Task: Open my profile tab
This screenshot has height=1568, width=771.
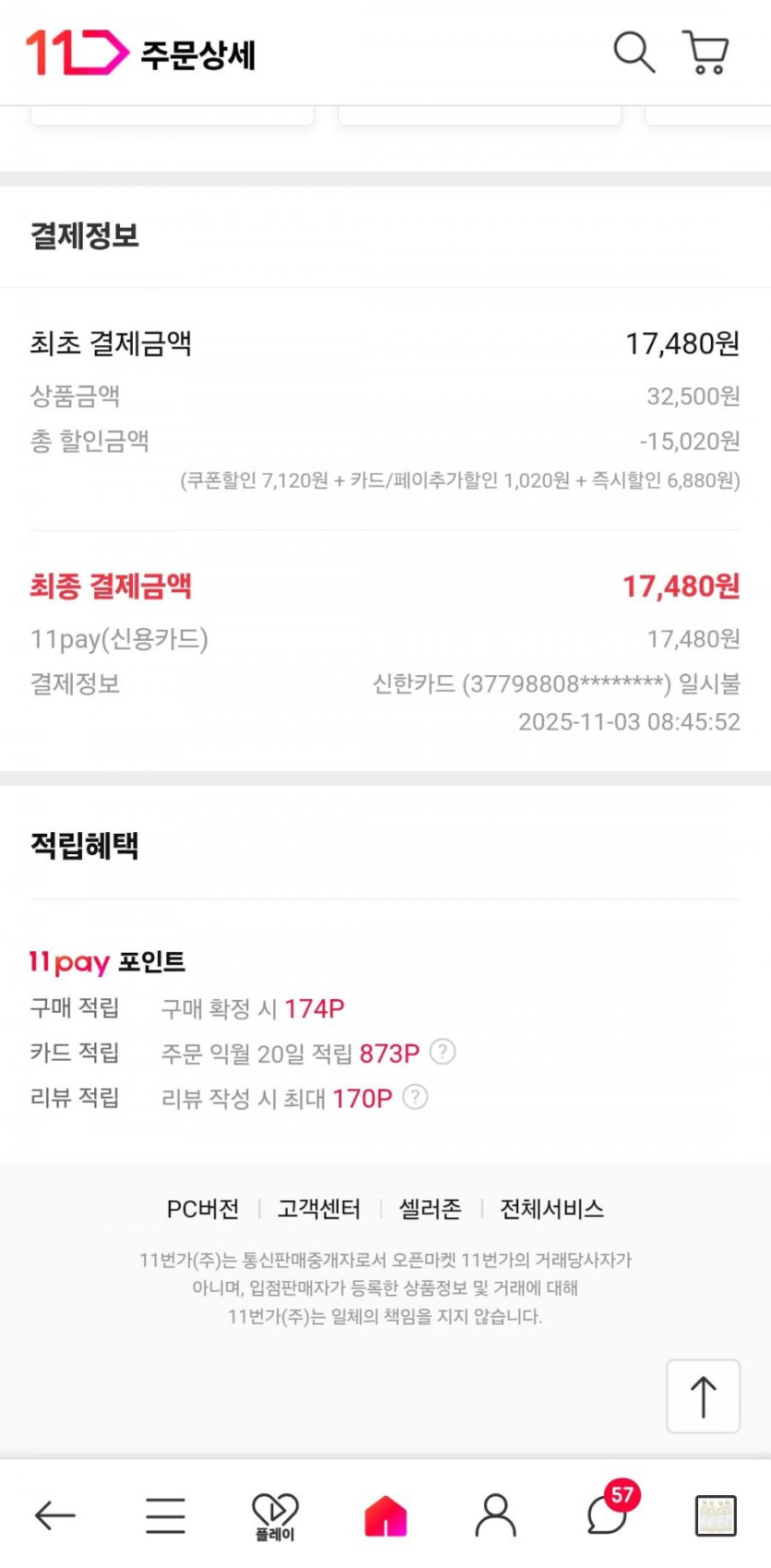Action: (495, 1515)
